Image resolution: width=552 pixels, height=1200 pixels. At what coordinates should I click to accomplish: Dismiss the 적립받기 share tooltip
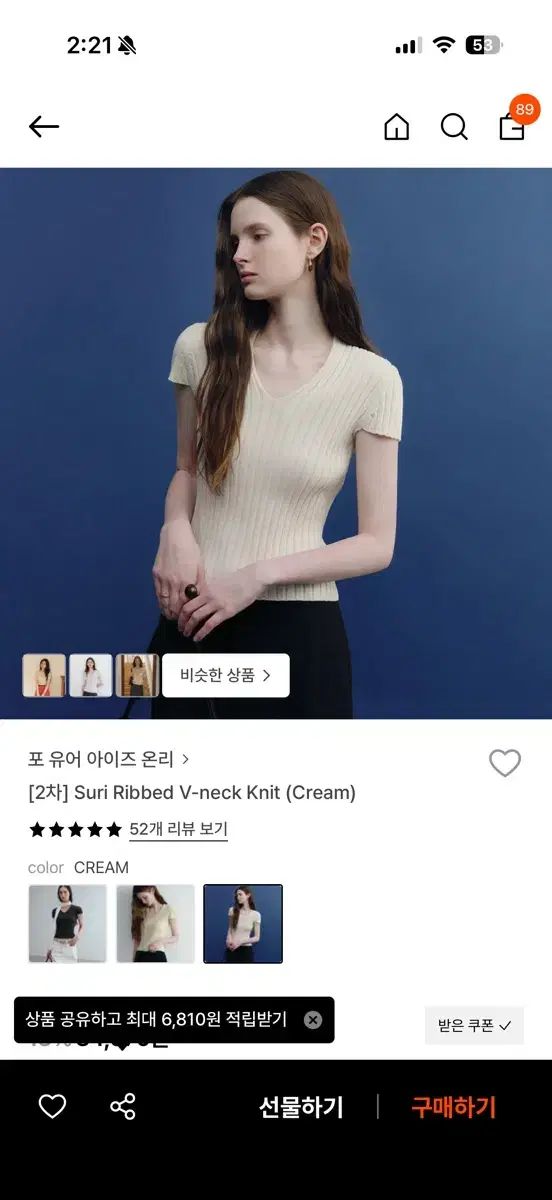[313, 1020]
